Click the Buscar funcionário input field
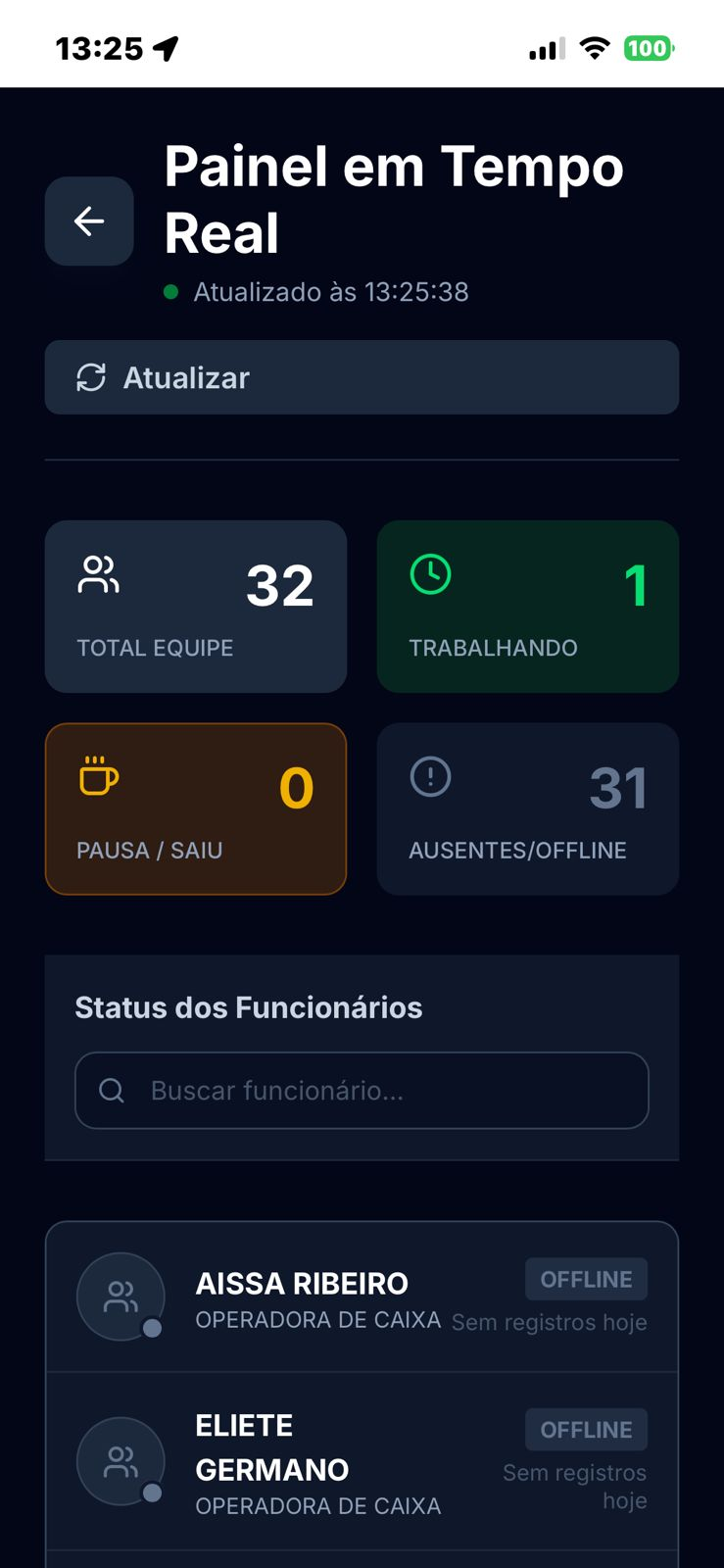This screenshot has height=1568, width=724. pyautogui.click(x=362, y=1090)
